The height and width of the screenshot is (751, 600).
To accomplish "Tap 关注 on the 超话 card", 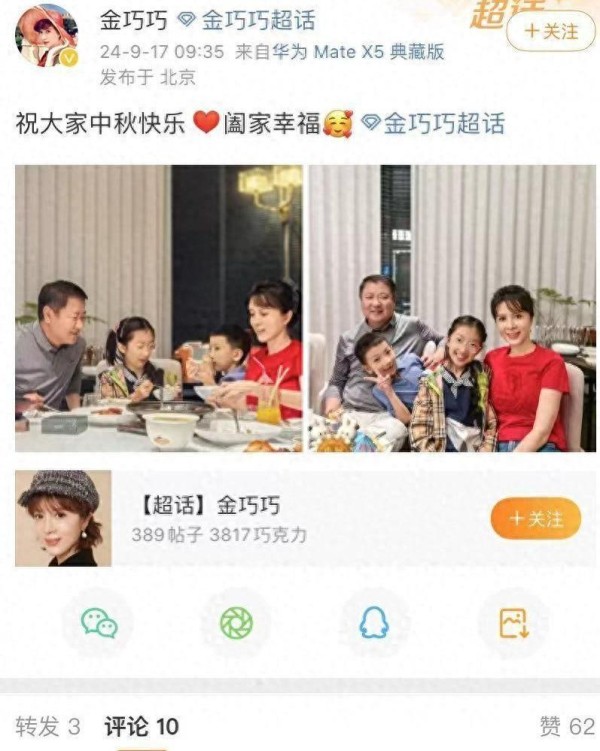I will click(x=535, y=519).
